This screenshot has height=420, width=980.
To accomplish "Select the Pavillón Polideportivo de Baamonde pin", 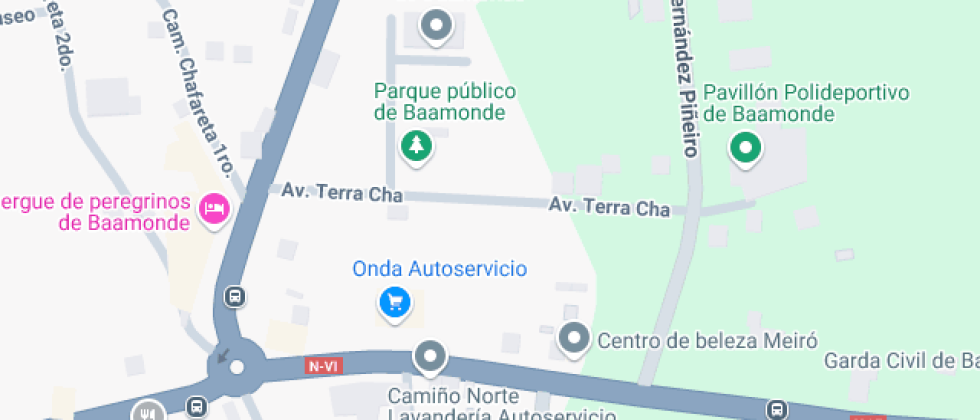I will [x=744, y=150].
